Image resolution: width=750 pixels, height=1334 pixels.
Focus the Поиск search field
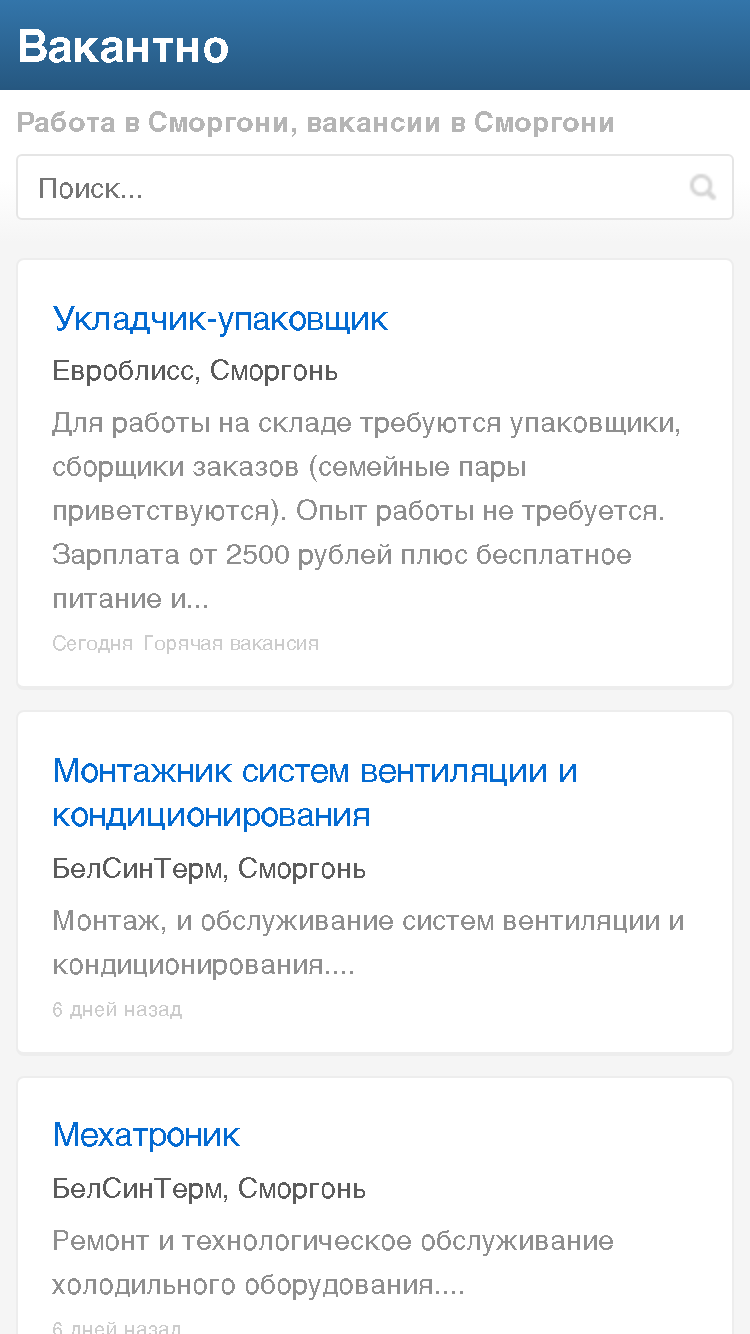[x=375, y=187]
